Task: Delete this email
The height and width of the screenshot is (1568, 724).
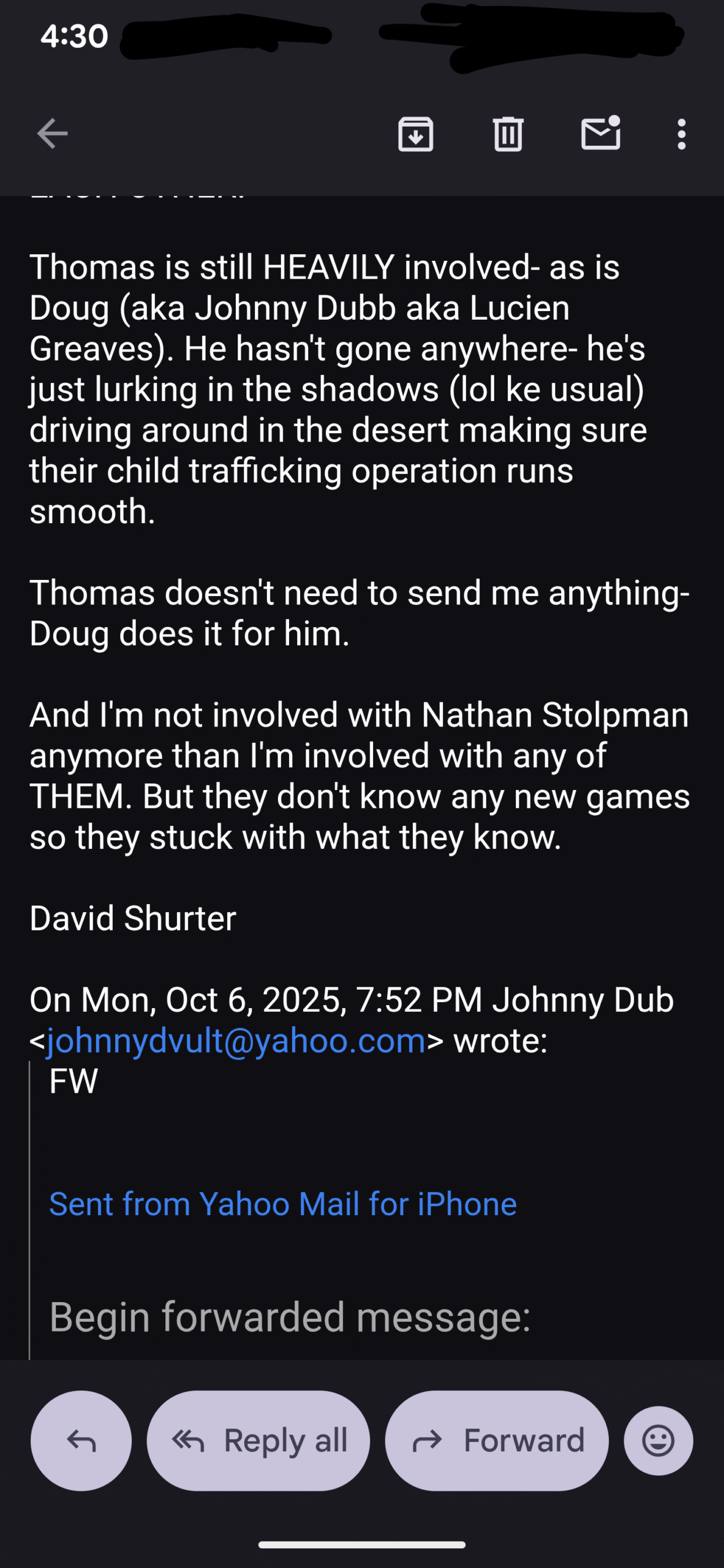Action: point(508,134)
